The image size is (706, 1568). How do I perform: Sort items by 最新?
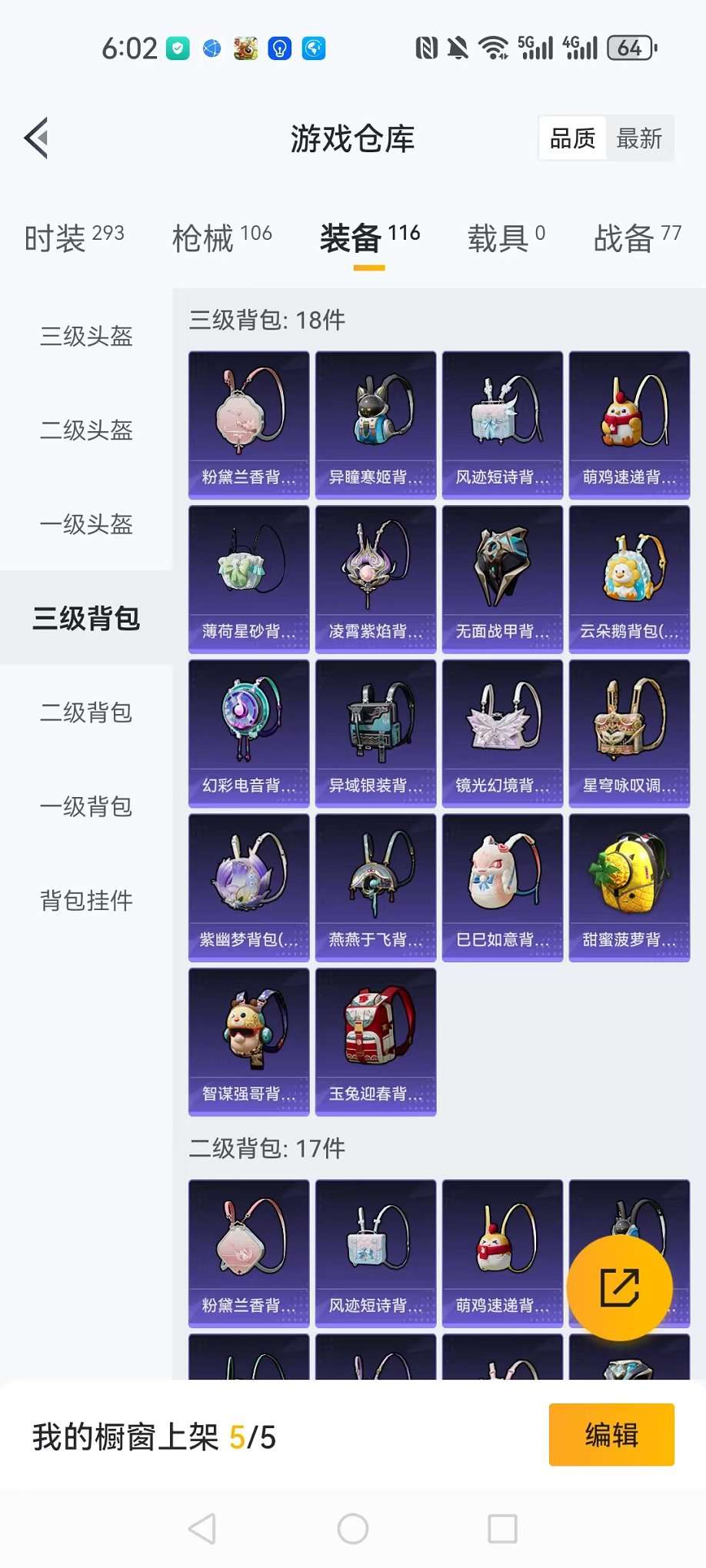639,138
